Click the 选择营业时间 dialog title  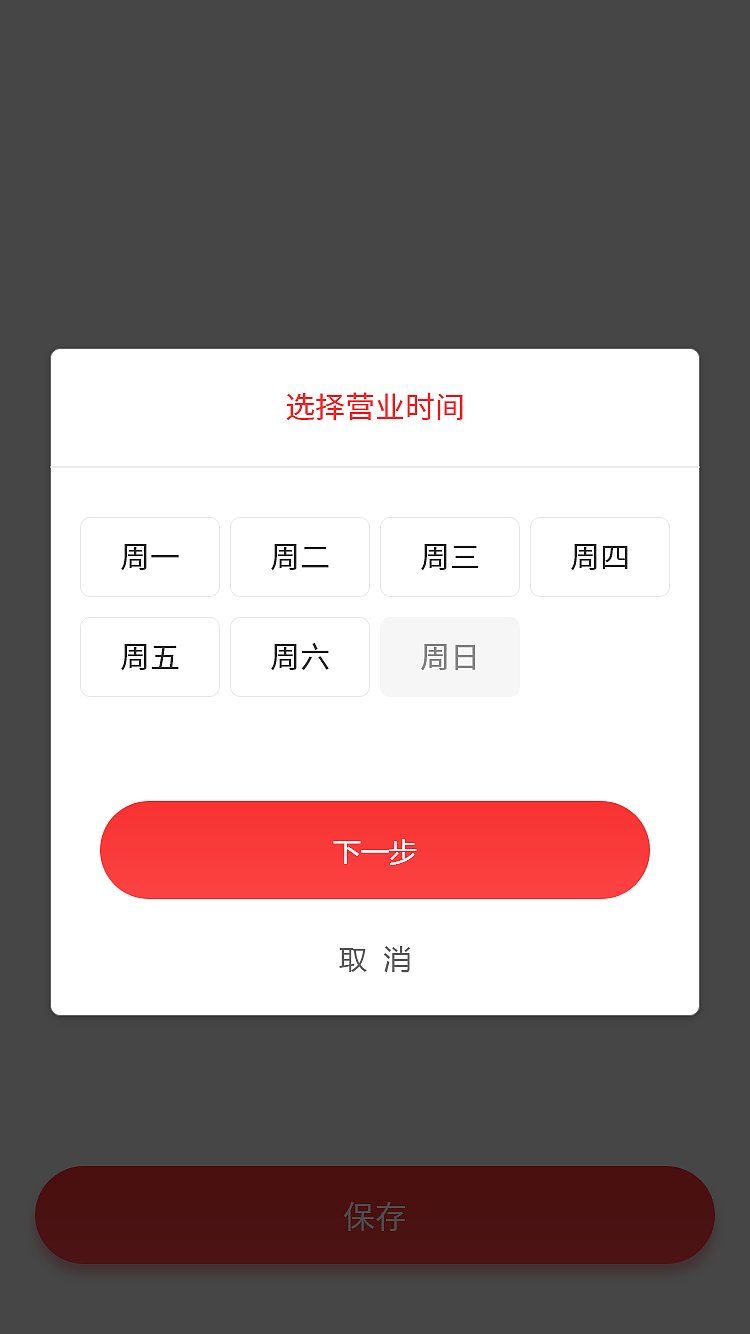pyautogui.click(x=374, y=407)
